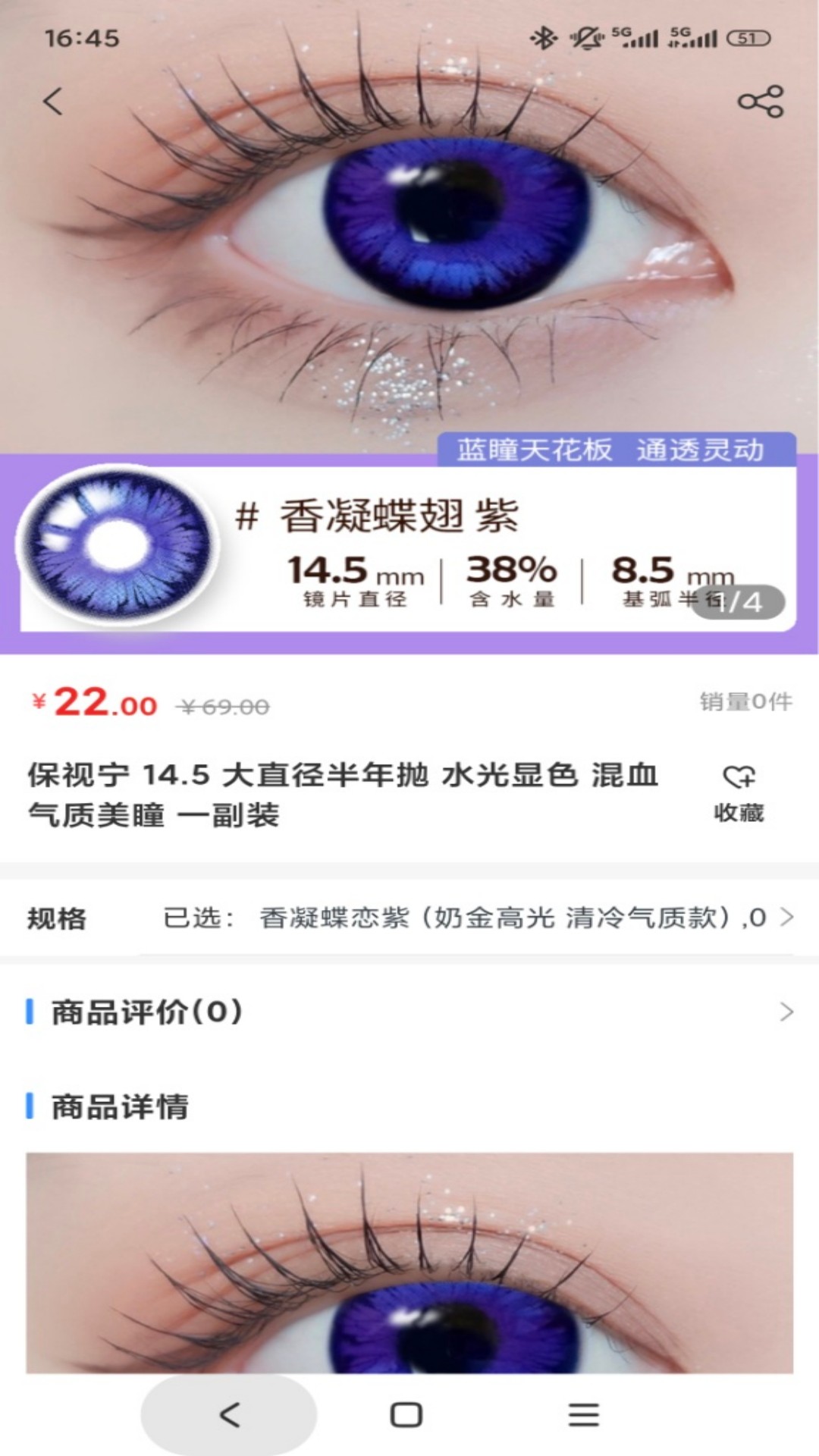The image size is (819, 1456).
Task: Tap the discounted price ¥22.00
Action: tap(91, 704)
